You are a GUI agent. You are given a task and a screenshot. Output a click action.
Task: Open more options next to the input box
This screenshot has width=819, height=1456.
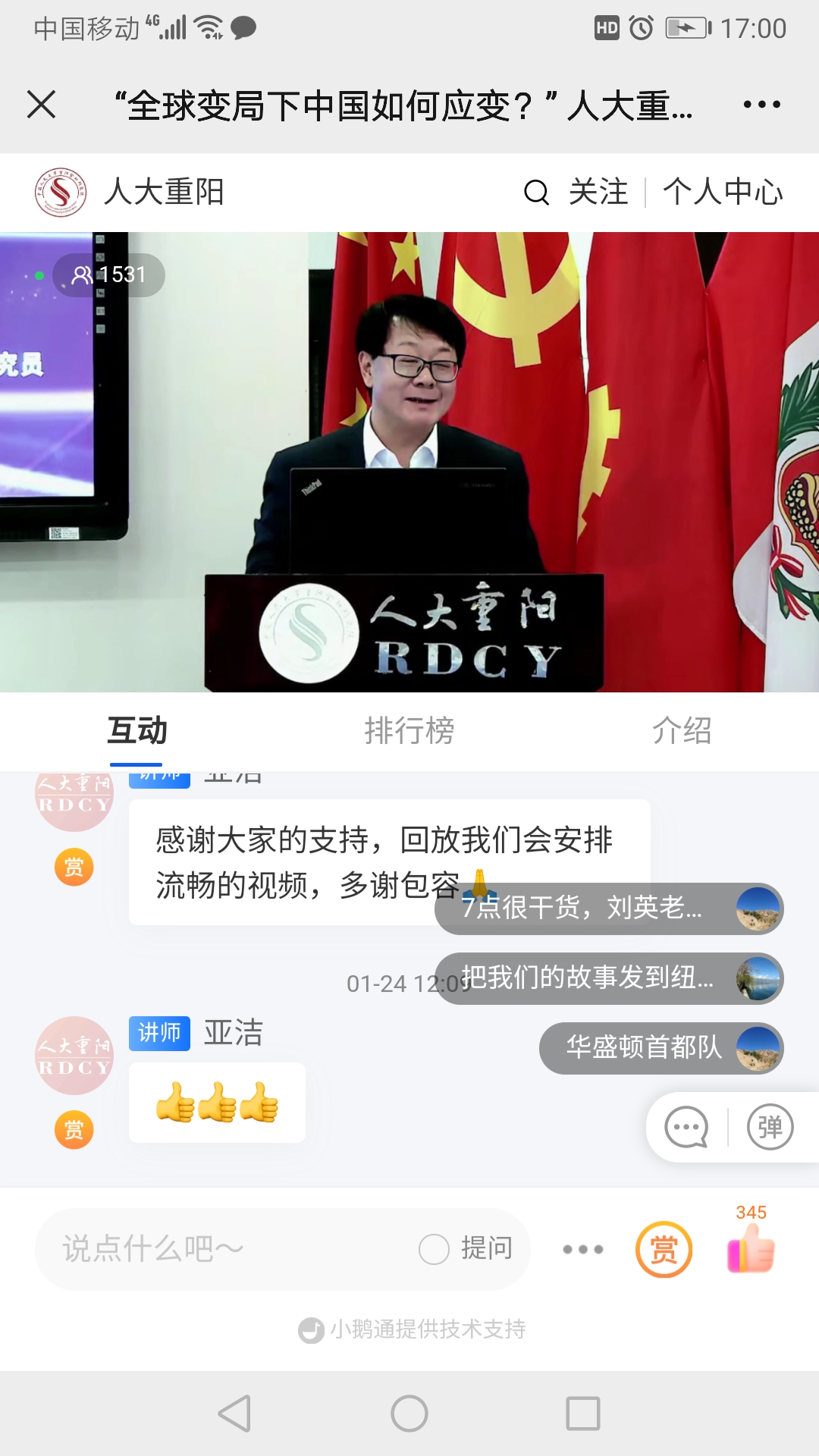pyautogui.click(x=583, y=1249)
